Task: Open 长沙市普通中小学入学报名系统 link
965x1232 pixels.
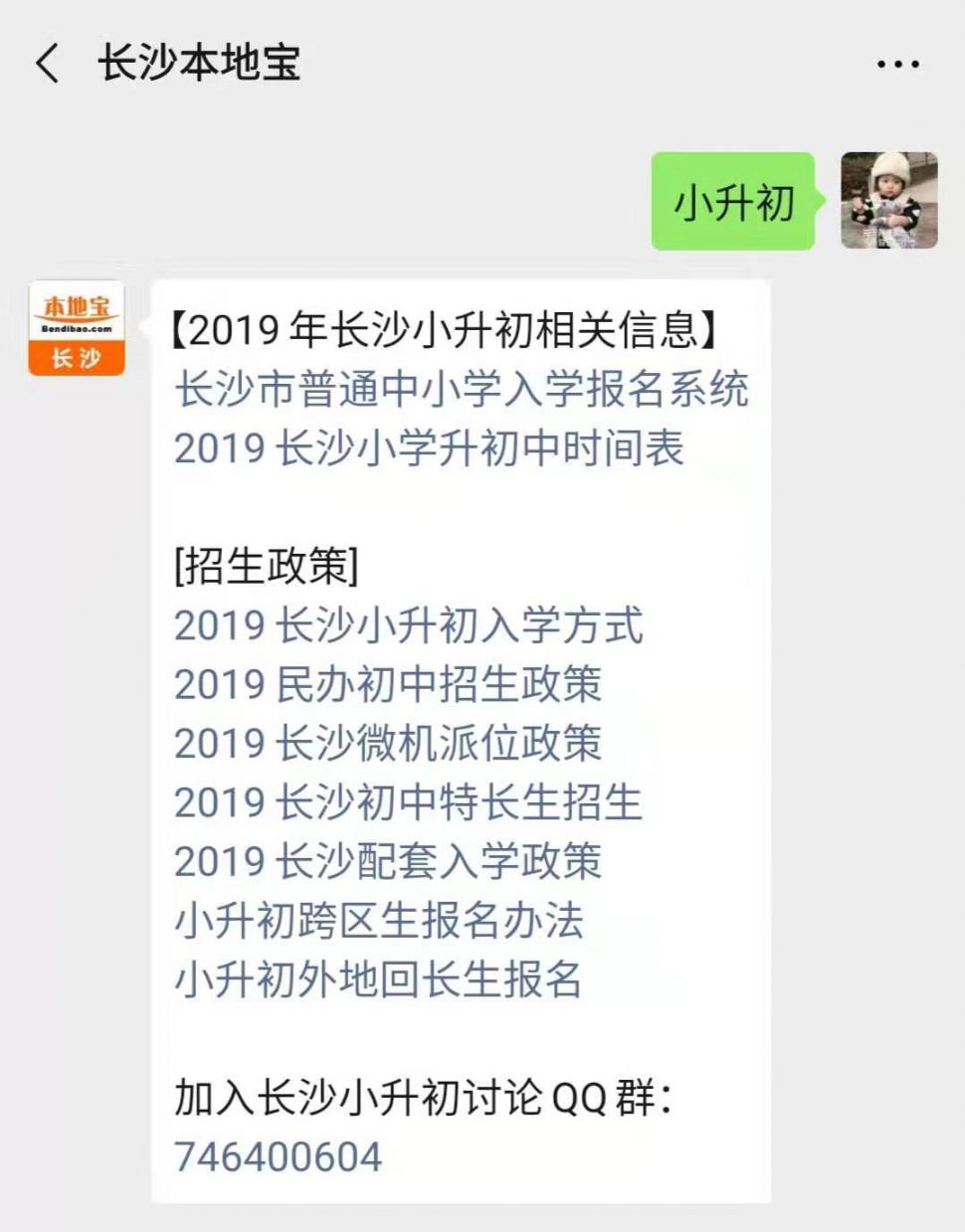Action: click(461, 389)
